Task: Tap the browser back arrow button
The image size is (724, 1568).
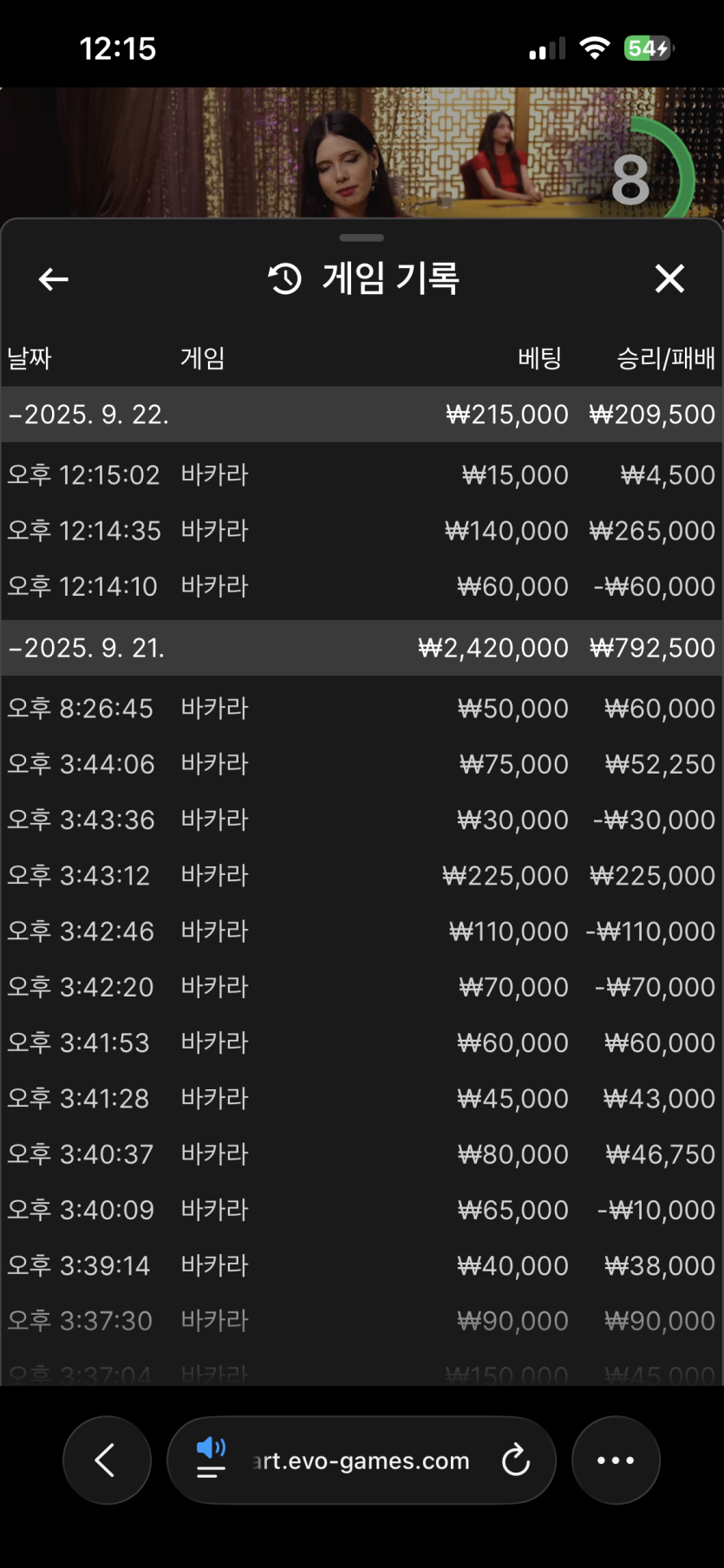Action: click(107, 1460)
